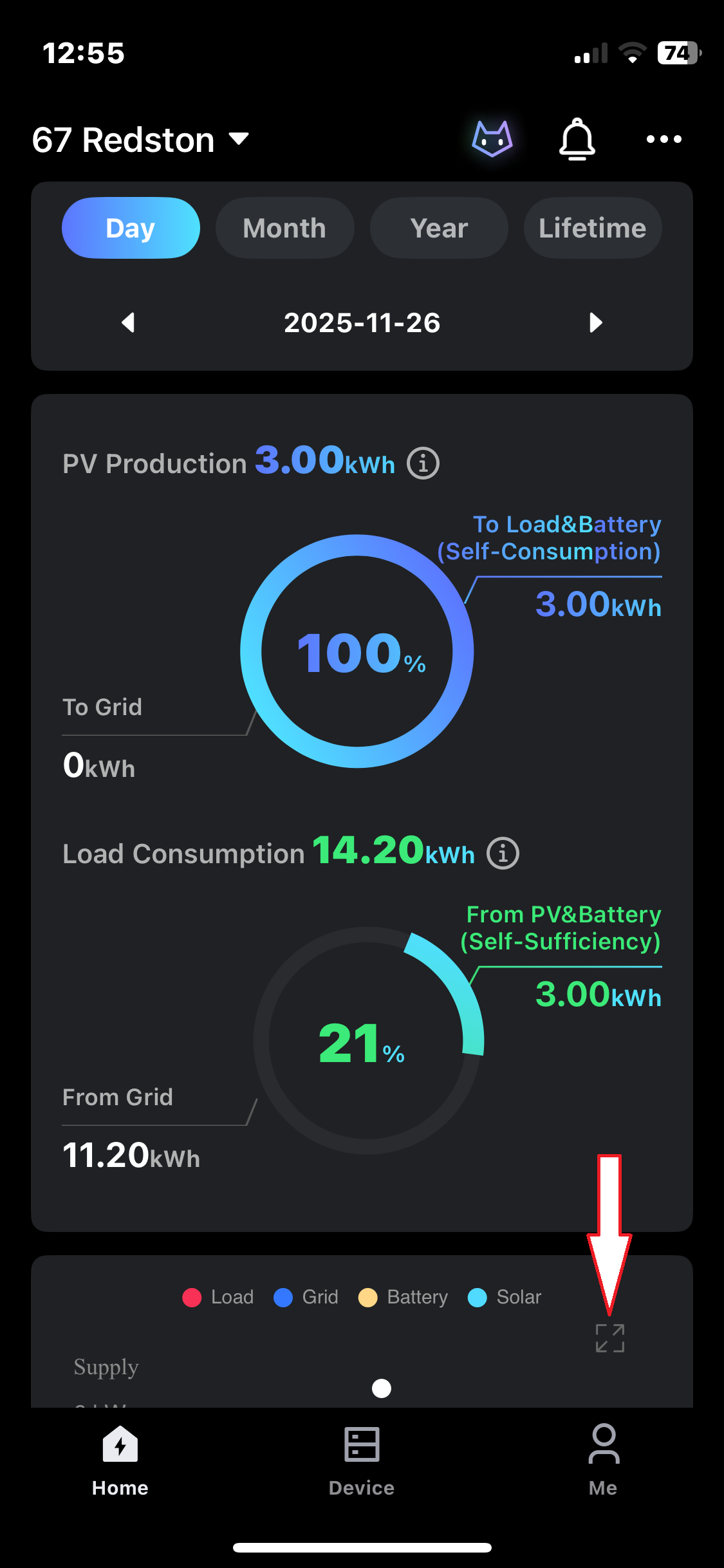Open the Me tab
724x1568 pixels.
603,1460
